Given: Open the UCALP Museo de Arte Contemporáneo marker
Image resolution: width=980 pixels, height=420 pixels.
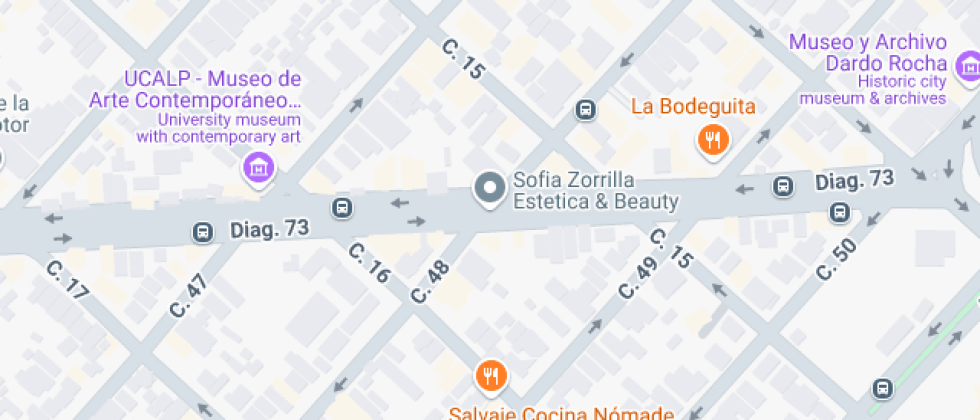Looking at the screenshot, I should click(x=259, y=167).
